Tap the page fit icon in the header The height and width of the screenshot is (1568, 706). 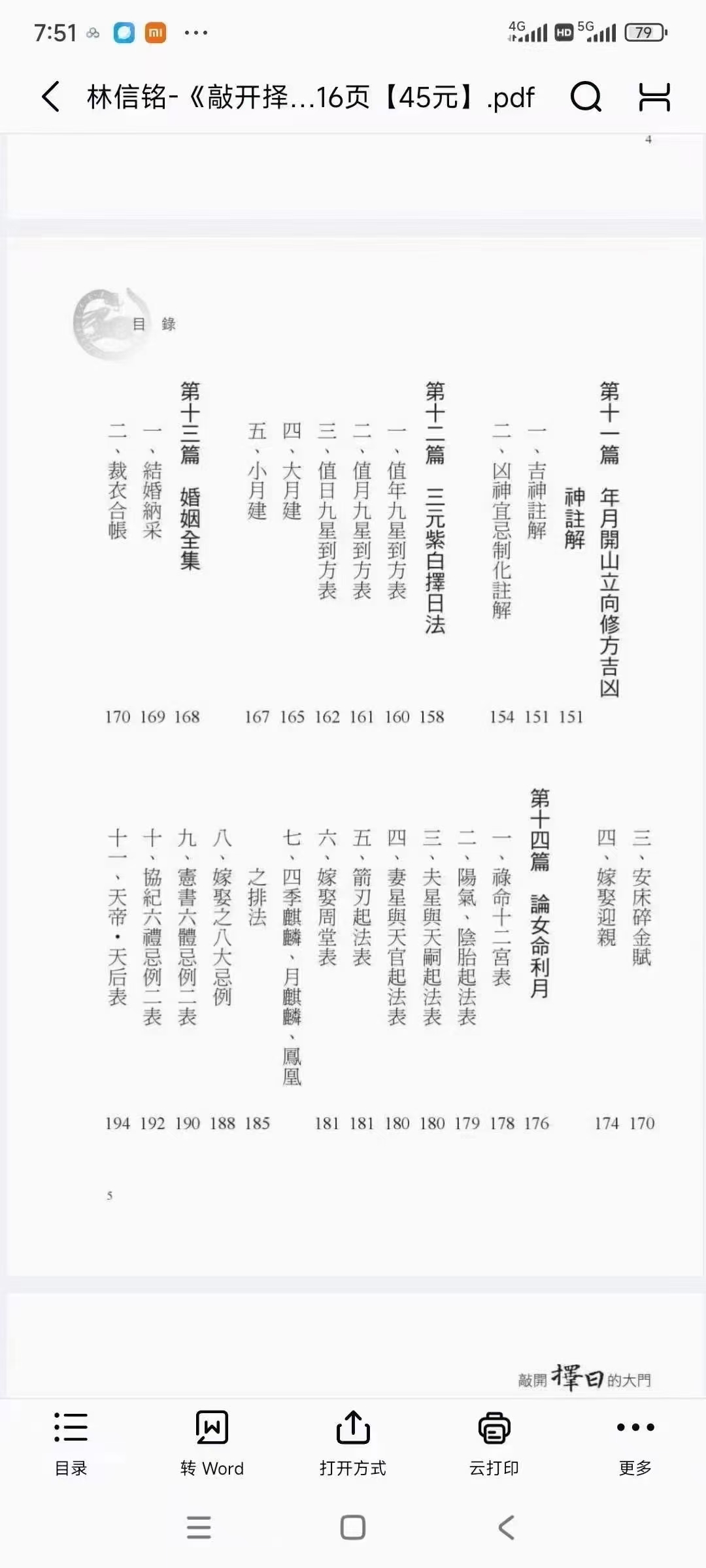point(654,97)
